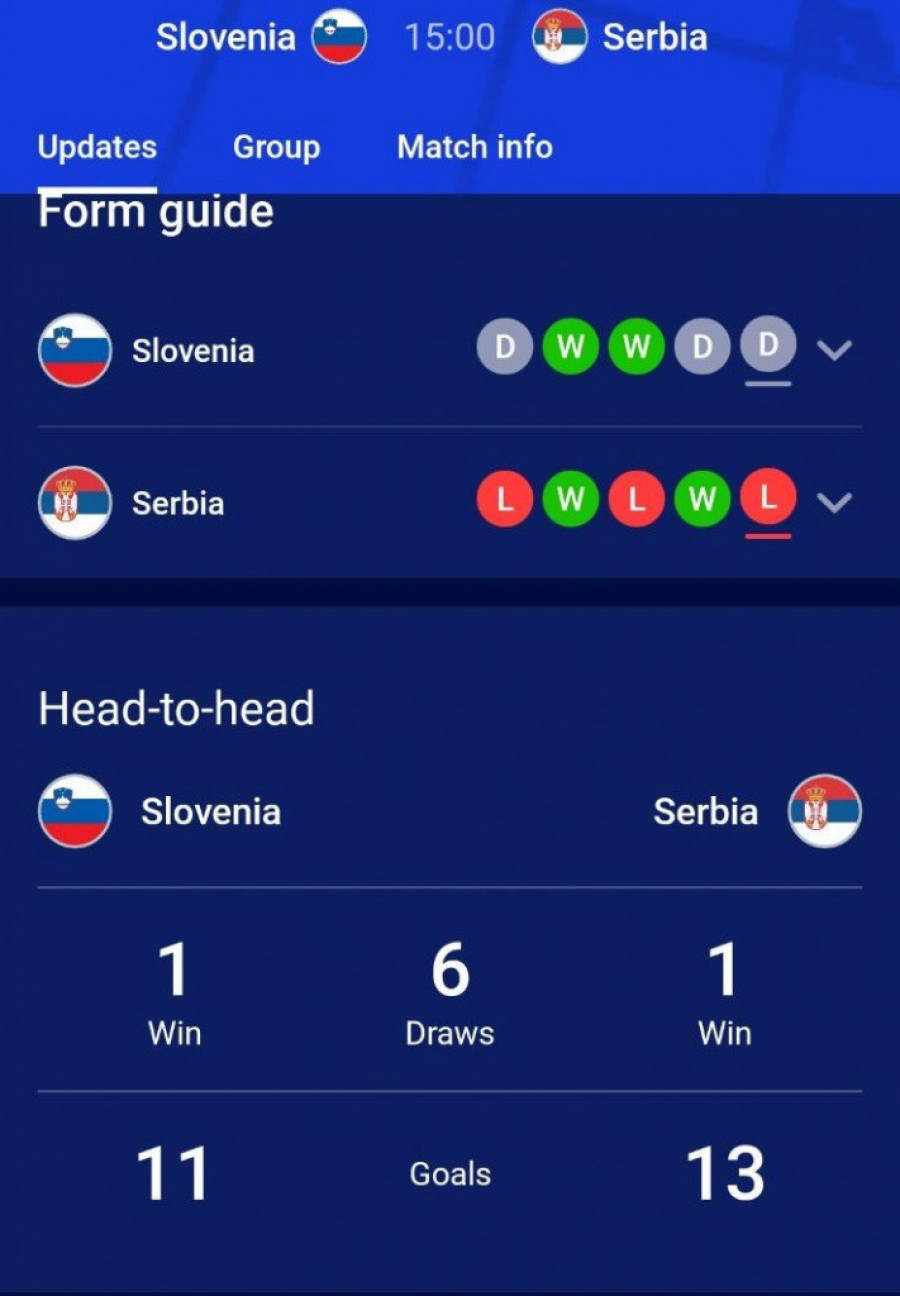
Task: Expand Slovenia's form guide chevron
Action: tap(834, 349)
